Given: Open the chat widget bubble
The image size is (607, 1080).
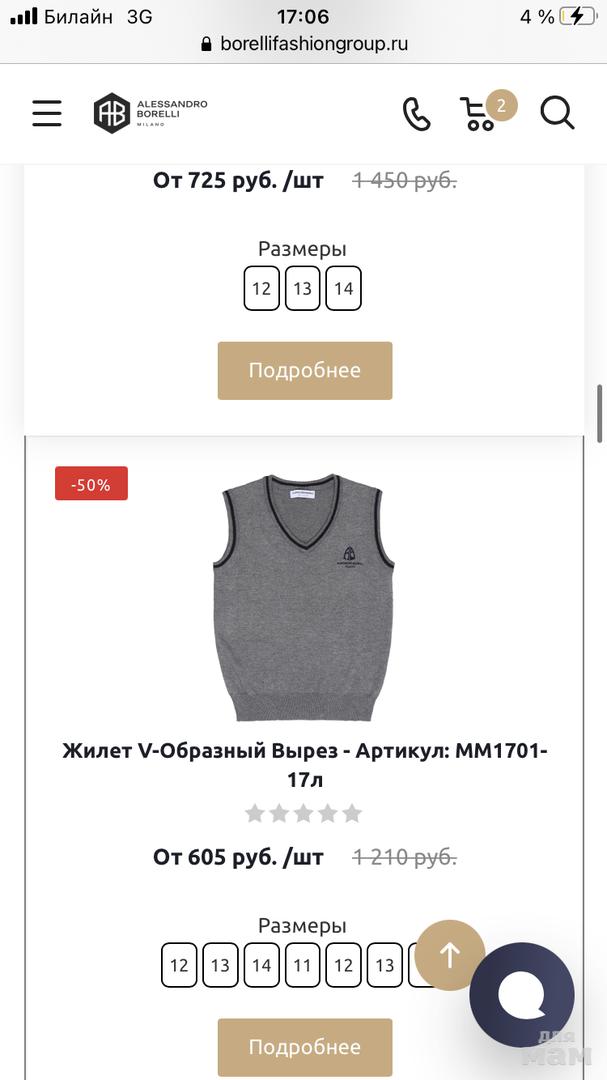Looking at the screenshot, I should point(522,995).
